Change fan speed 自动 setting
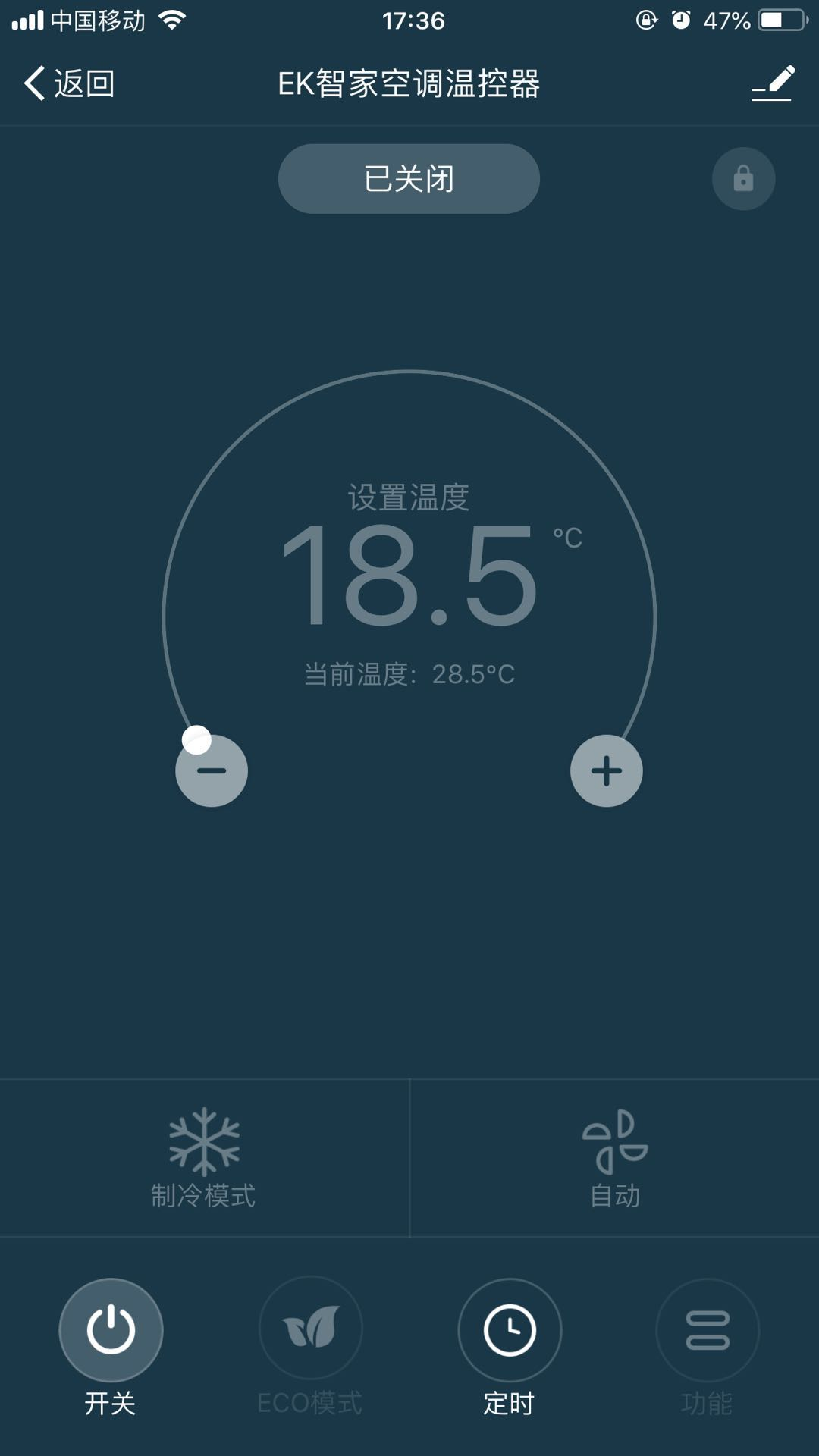This screenshot has width=819, height=1456. point(615,1158)
